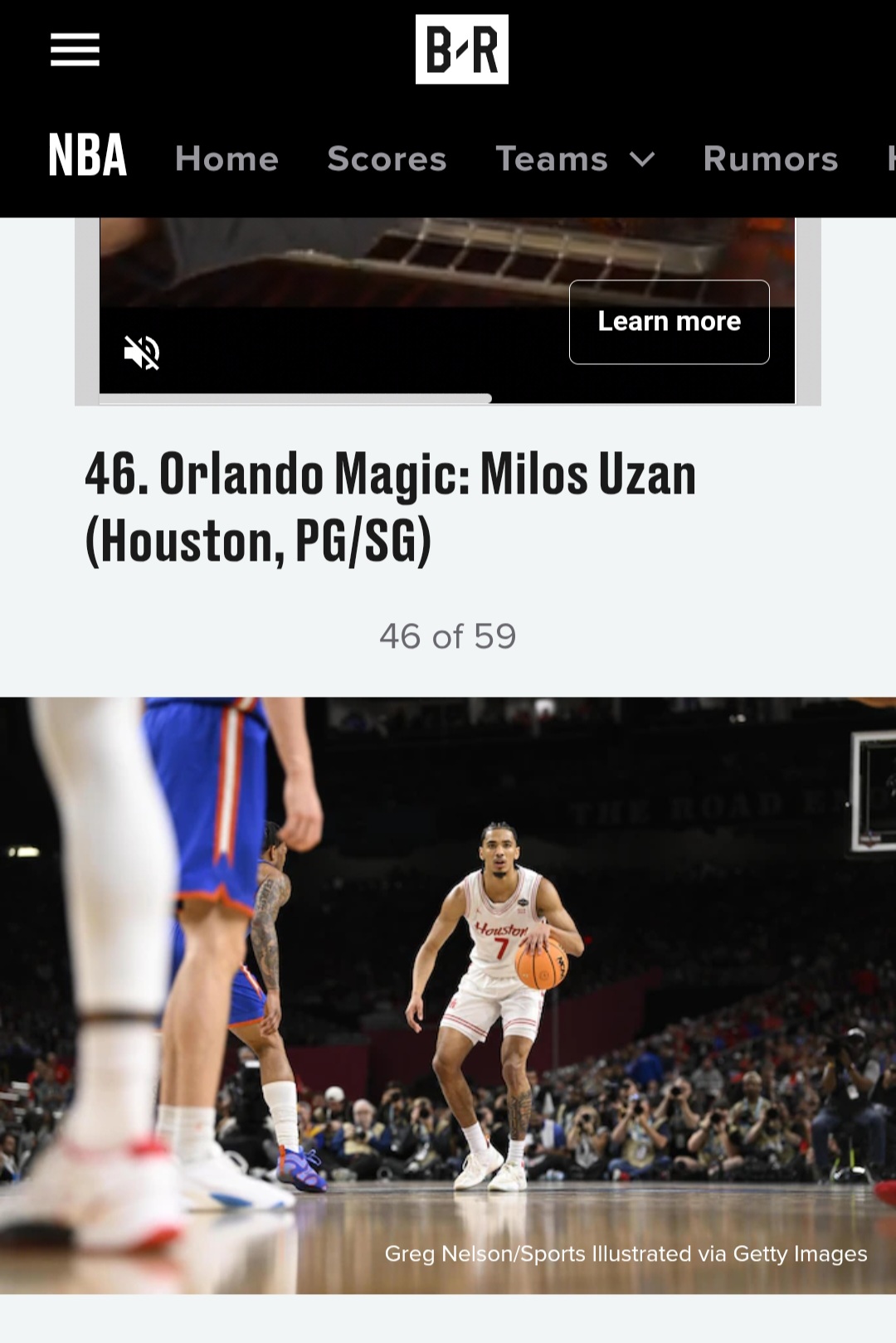Expand the Teams dropdown
The width and height of the screenshot is (896, 1343).
(575, 158)
